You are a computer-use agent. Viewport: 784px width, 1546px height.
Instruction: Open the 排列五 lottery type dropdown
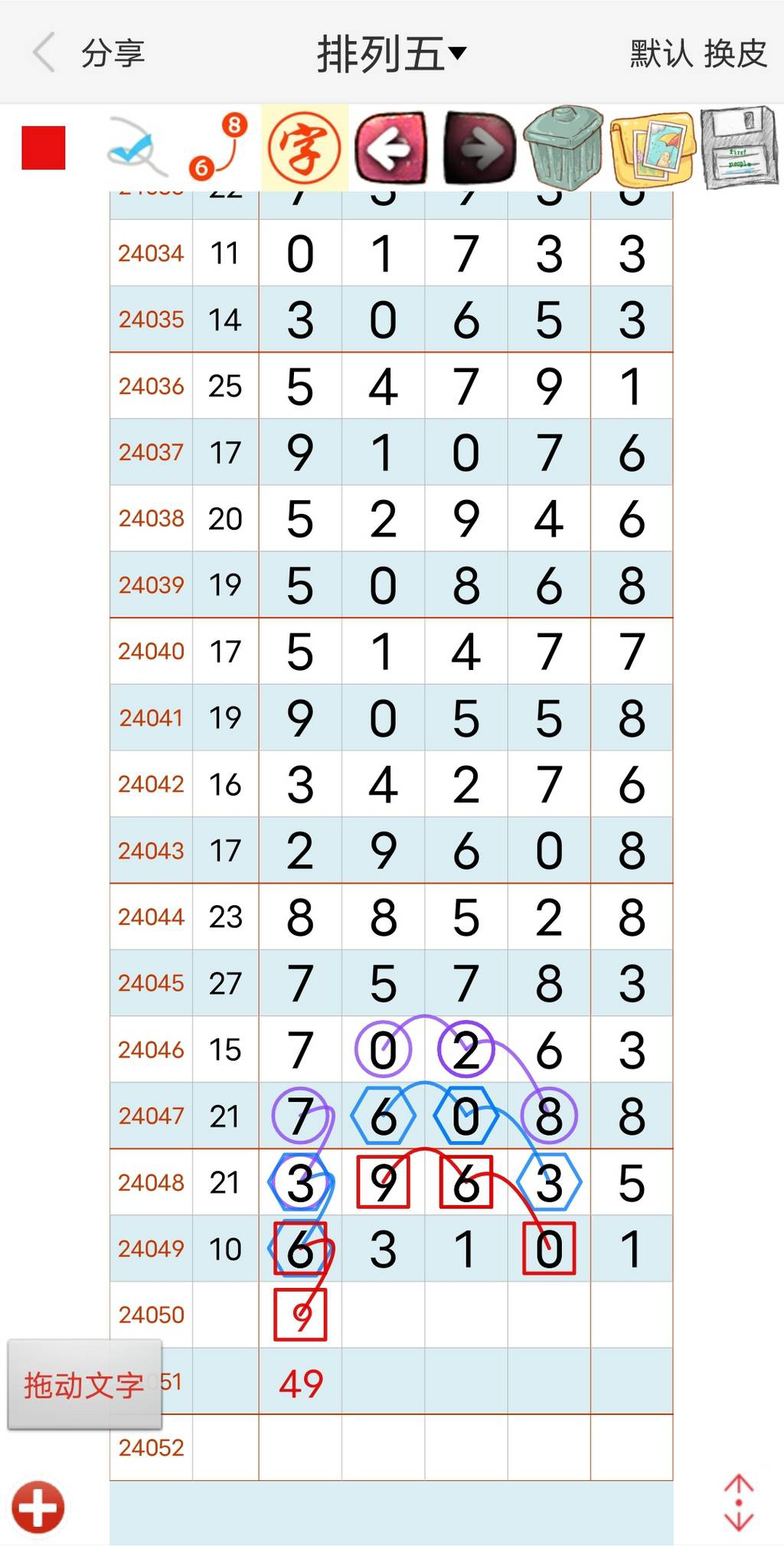coord(391,54)
